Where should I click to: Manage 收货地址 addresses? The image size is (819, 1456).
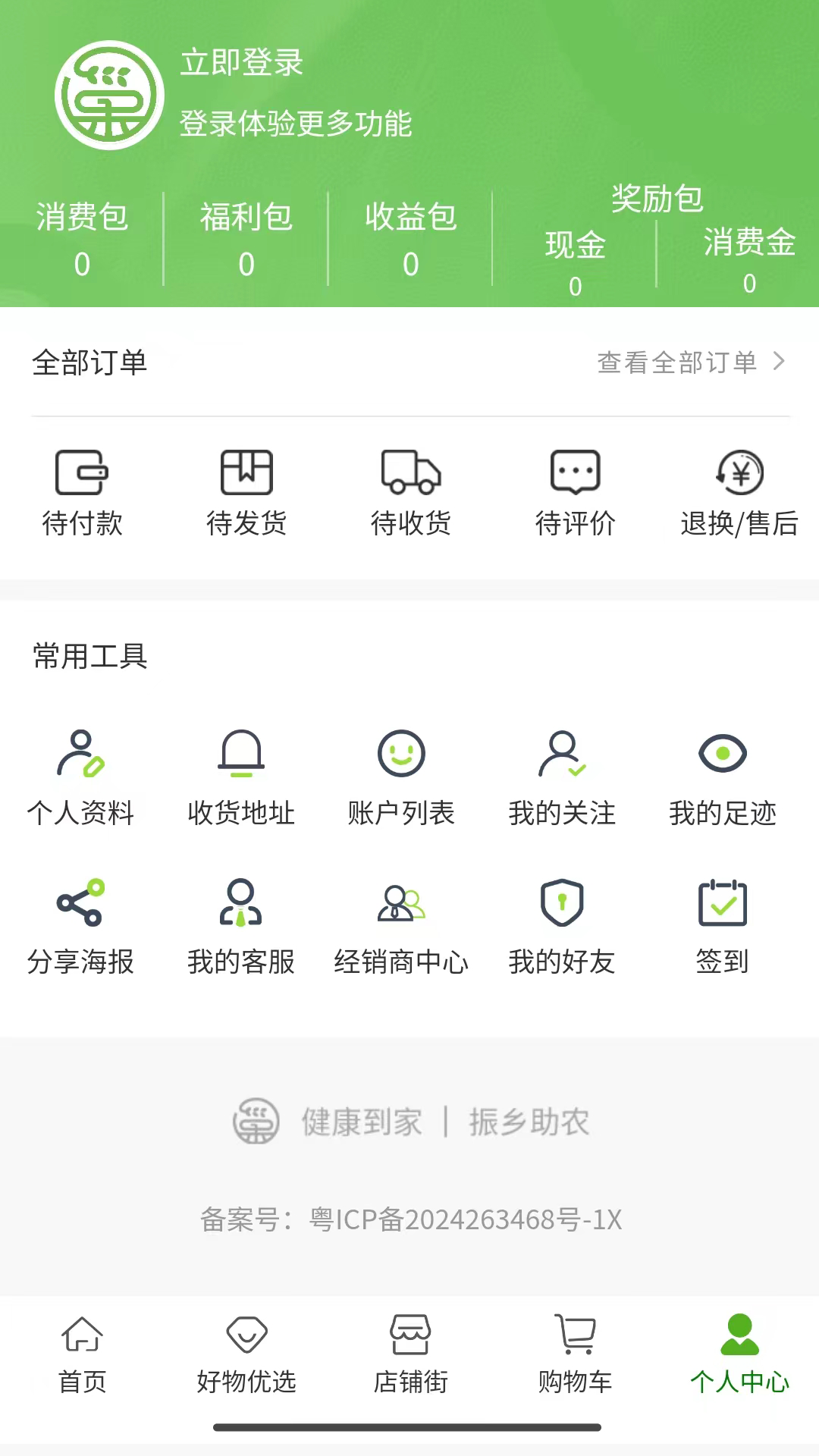coord(241,777)
